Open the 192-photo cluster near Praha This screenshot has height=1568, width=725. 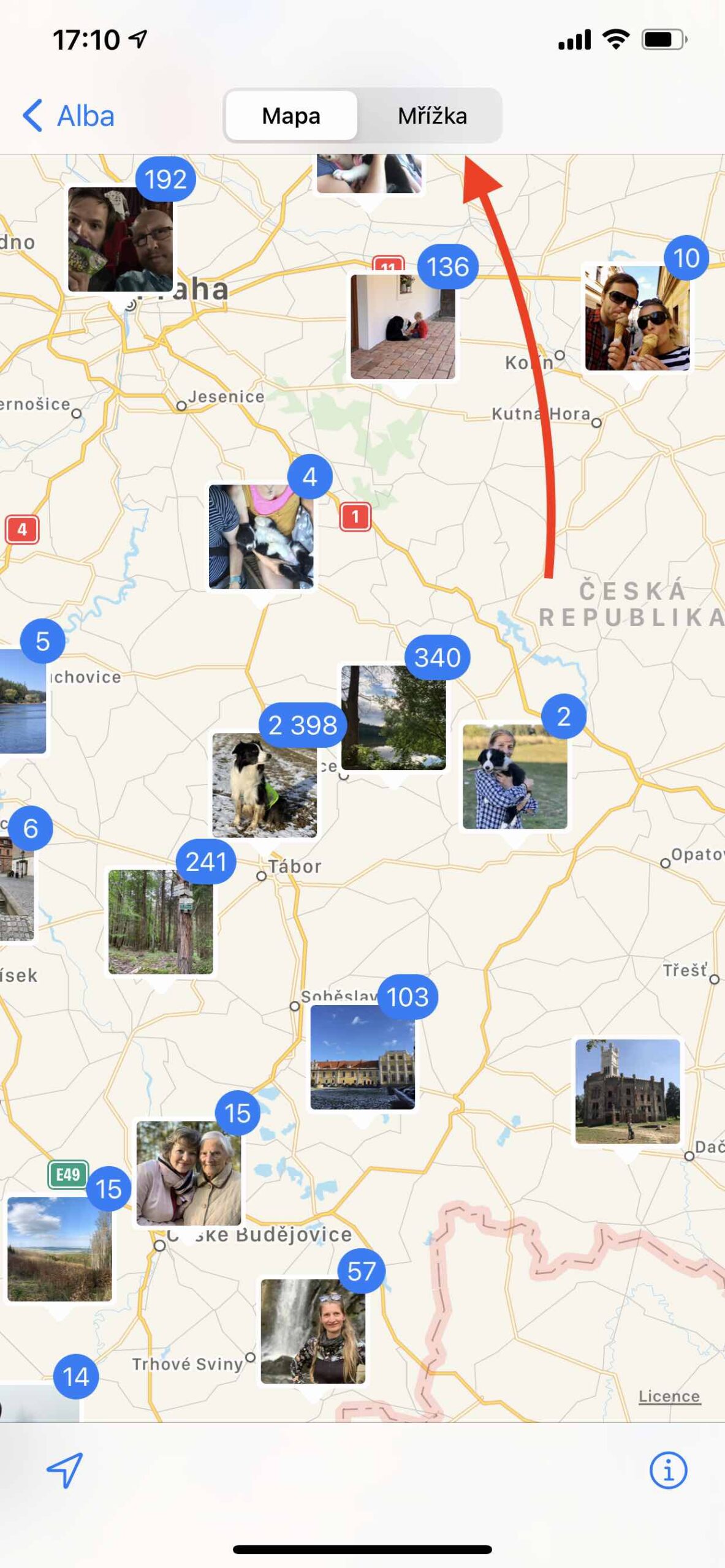pos(120,239)
